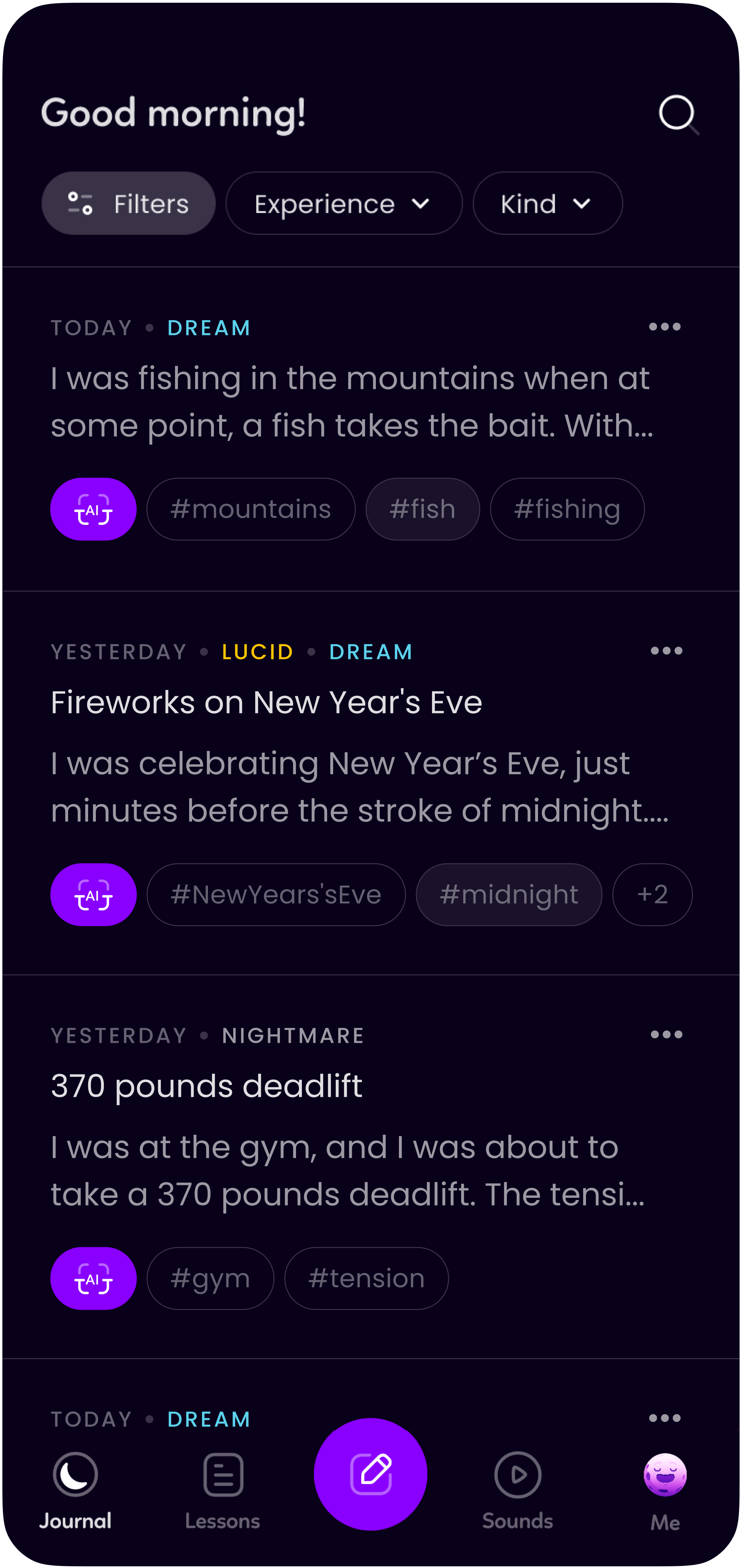The image size is (742, 1568).
Task: Select the #mountains tag
Action: pyautogui.click(x=250, y=509)
